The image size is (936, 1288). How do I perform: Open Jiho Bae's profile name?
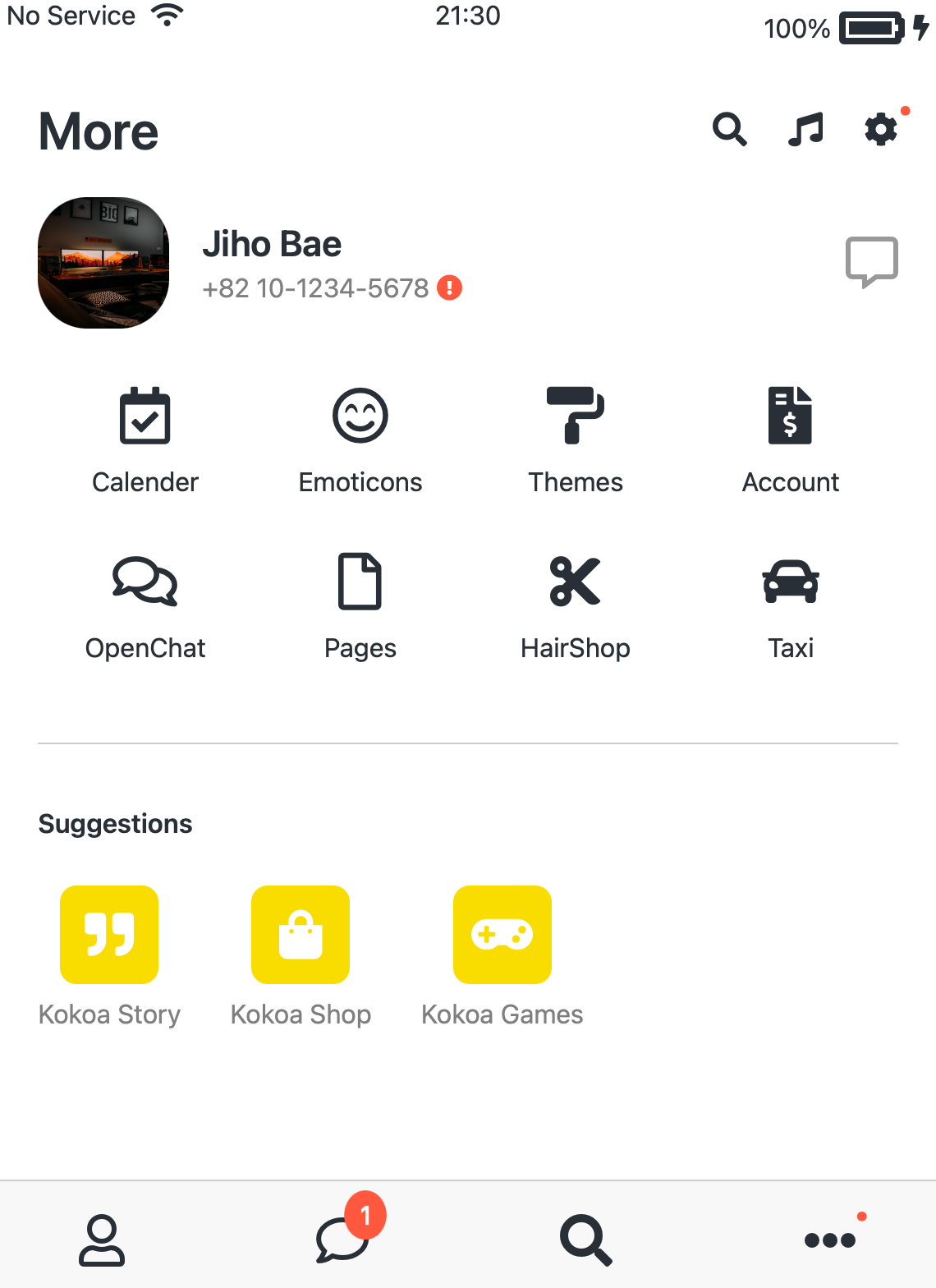[x=272, y=243]
